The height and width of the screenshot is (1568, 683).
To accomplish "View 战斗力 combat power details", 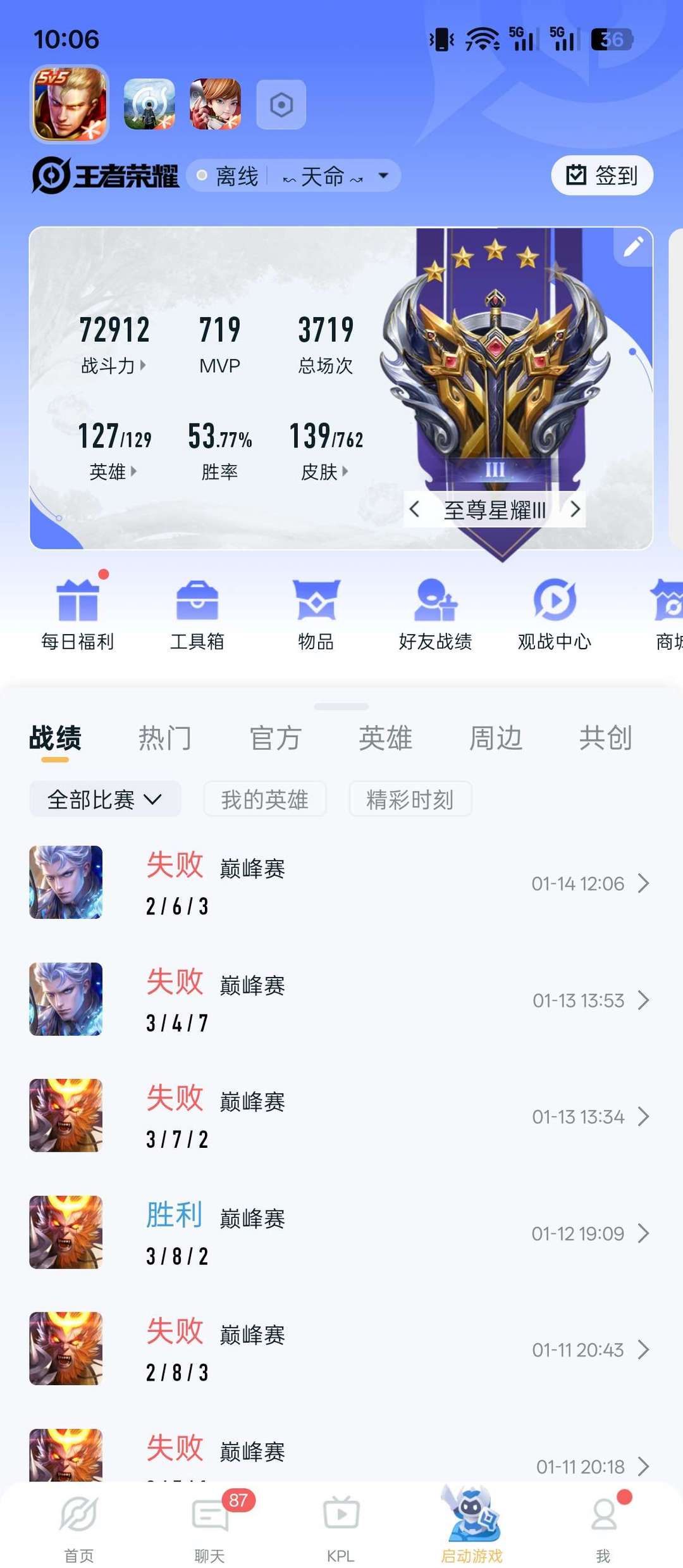I will 114,365.
